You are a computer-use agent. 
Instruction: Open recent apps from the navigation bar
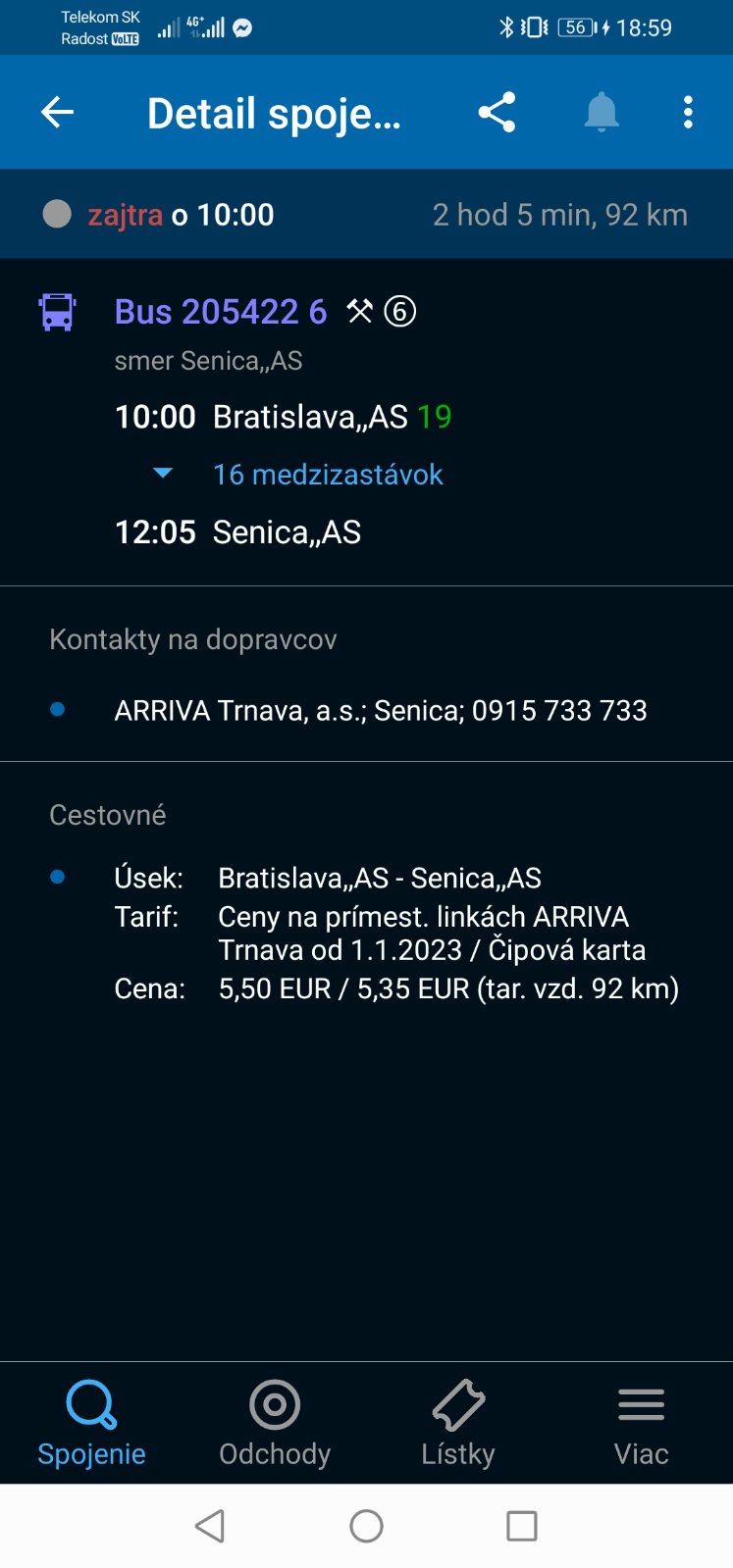tap(521, 1526)
